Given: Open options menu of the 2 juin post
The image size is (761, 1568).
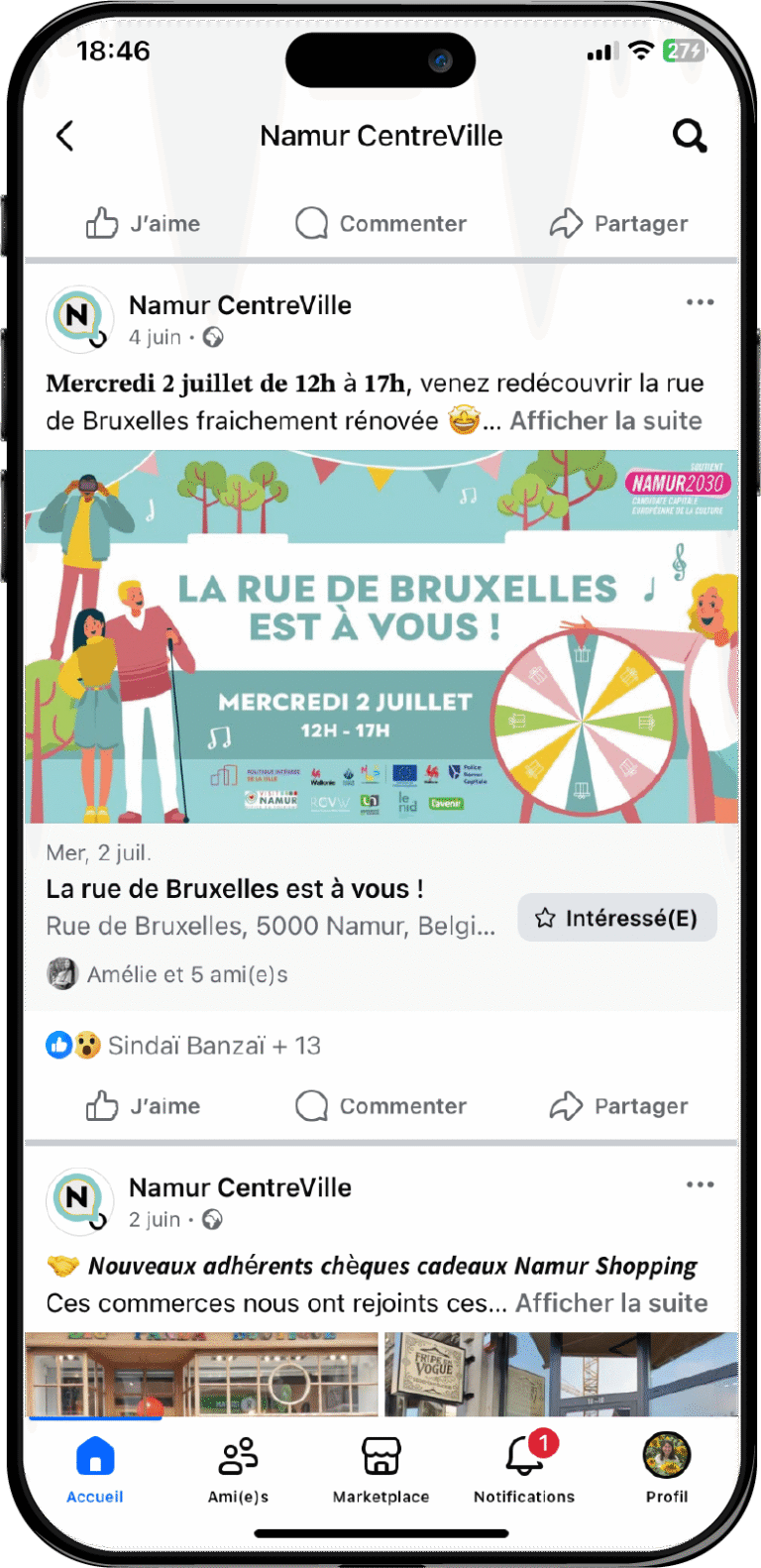Looking at the screenshot, I should click(x=700, y=1184).
